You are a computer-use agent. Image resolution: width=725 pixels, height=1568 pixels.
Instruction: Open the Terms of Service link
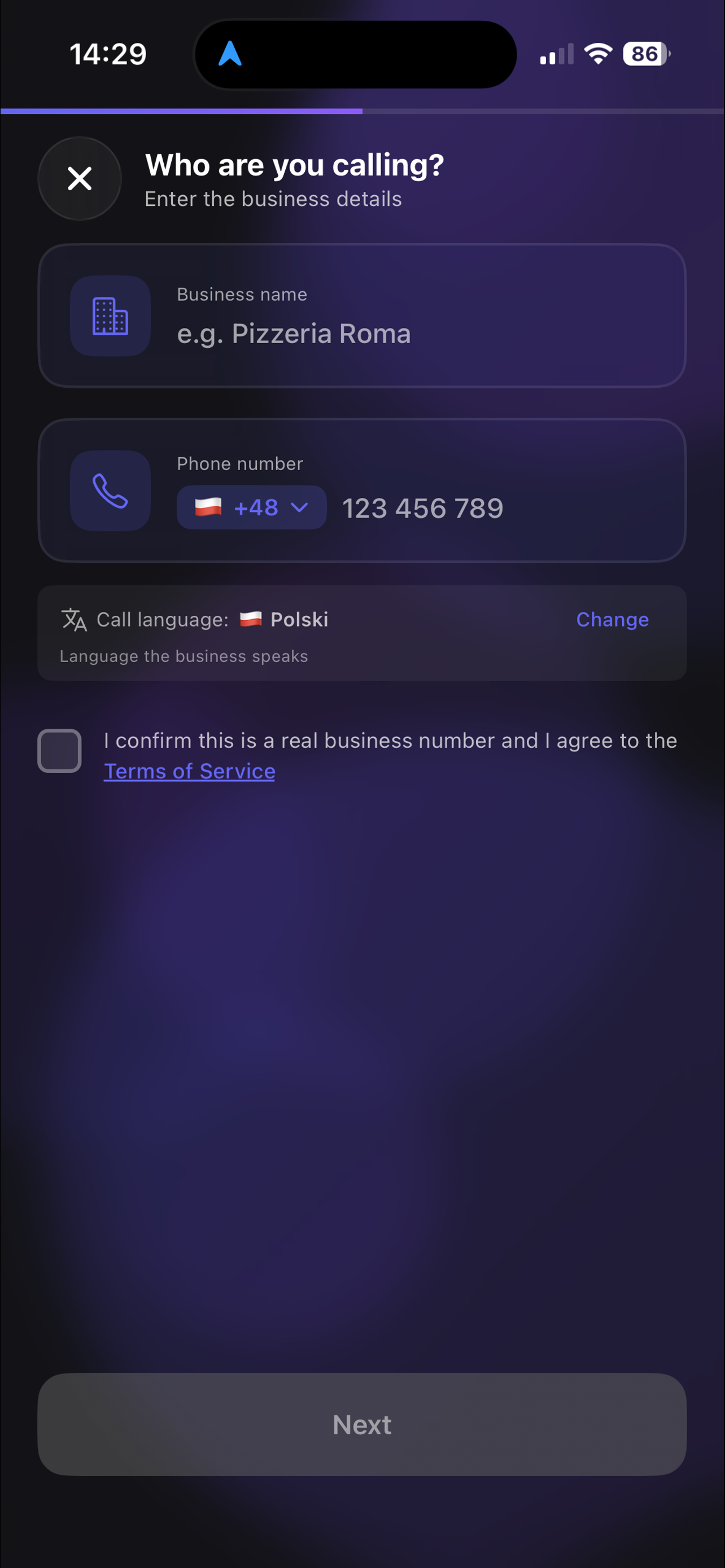[189, 771]
